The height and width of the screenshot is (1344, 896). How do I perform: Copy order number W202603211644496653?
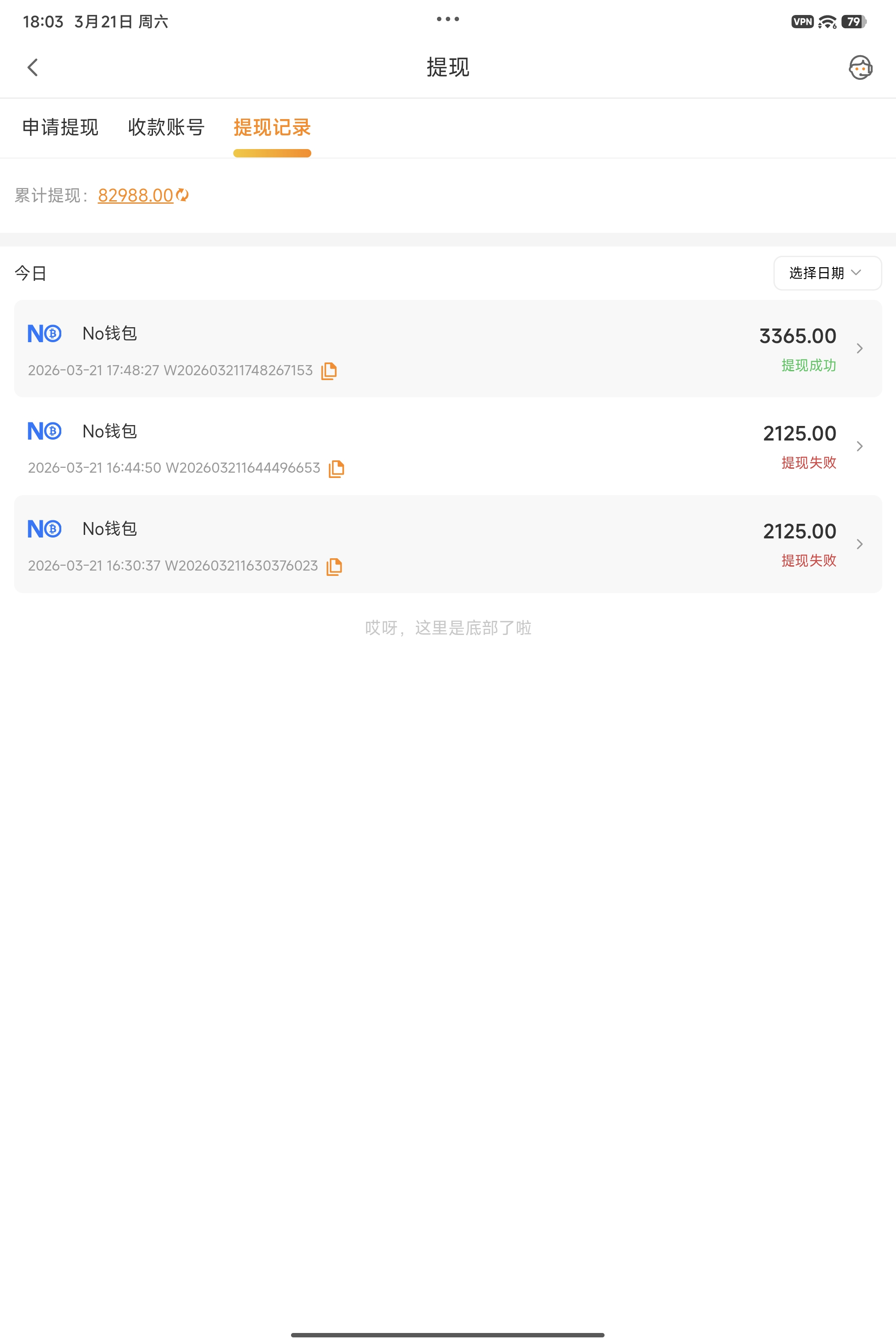(336, 469)
